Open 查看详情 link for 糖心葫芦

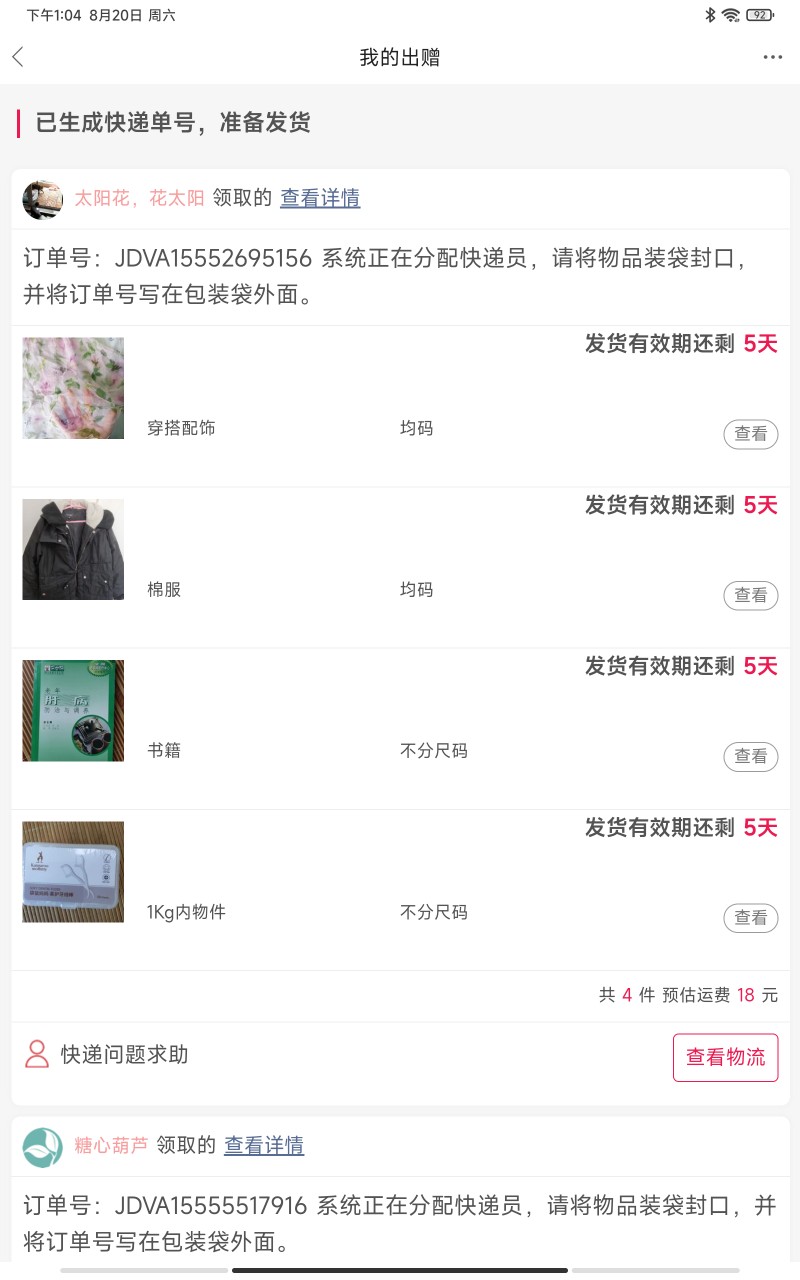pos(264,1145)
